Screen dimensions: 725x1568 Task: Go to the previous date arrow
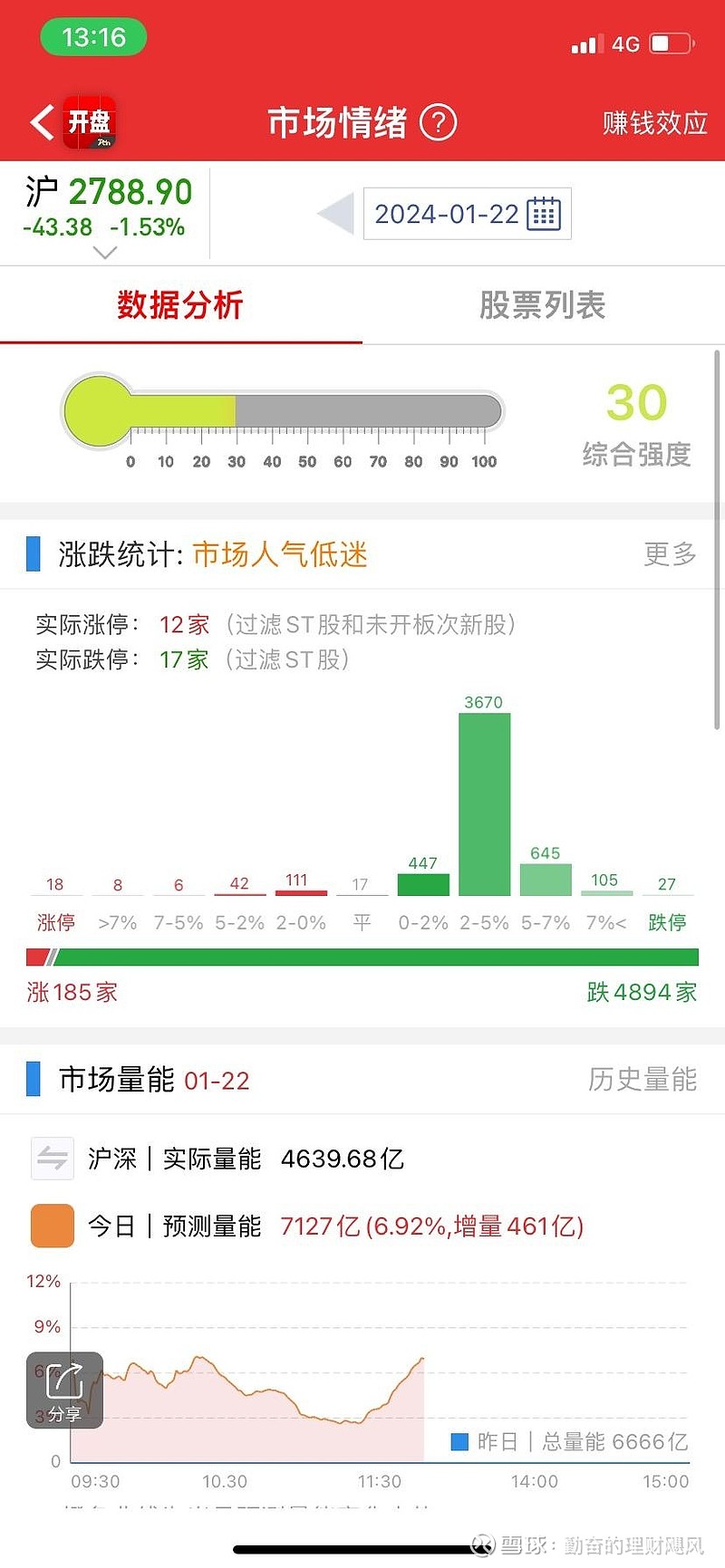335,214
